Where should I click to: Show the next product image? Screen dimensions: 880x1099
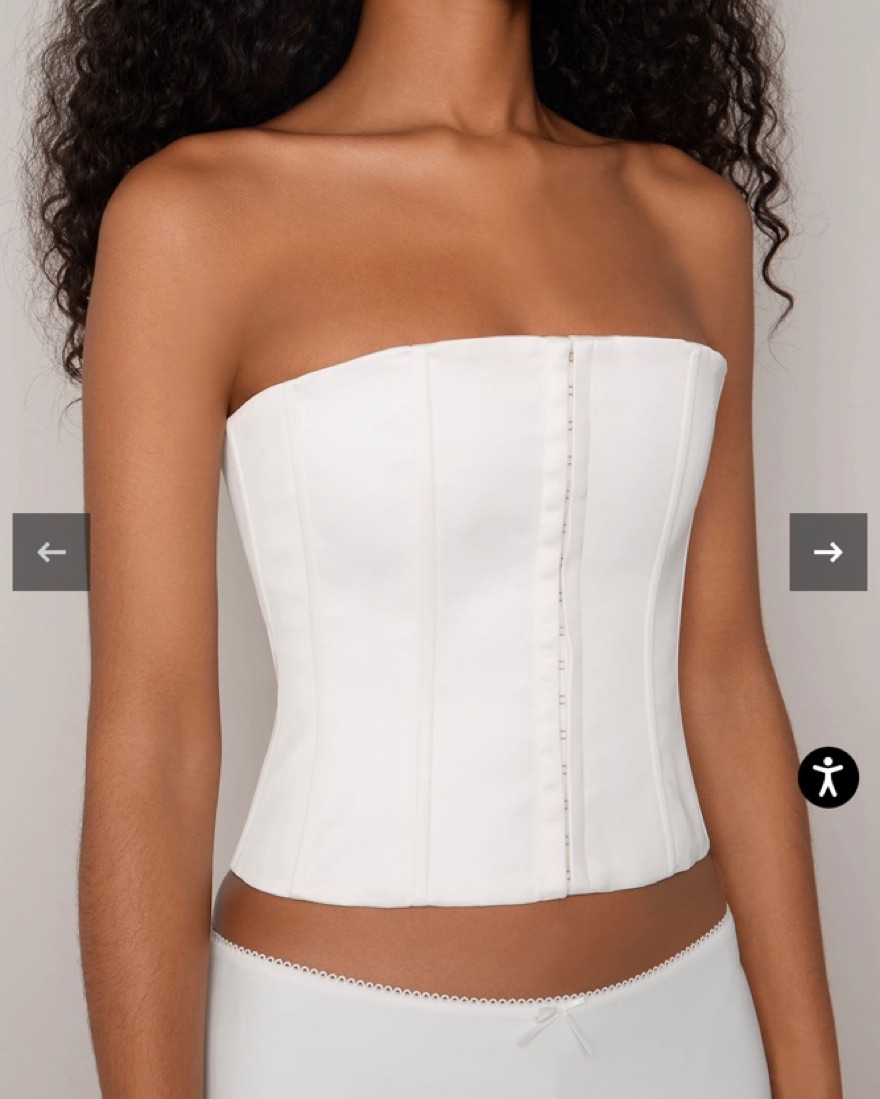[828, 552]
